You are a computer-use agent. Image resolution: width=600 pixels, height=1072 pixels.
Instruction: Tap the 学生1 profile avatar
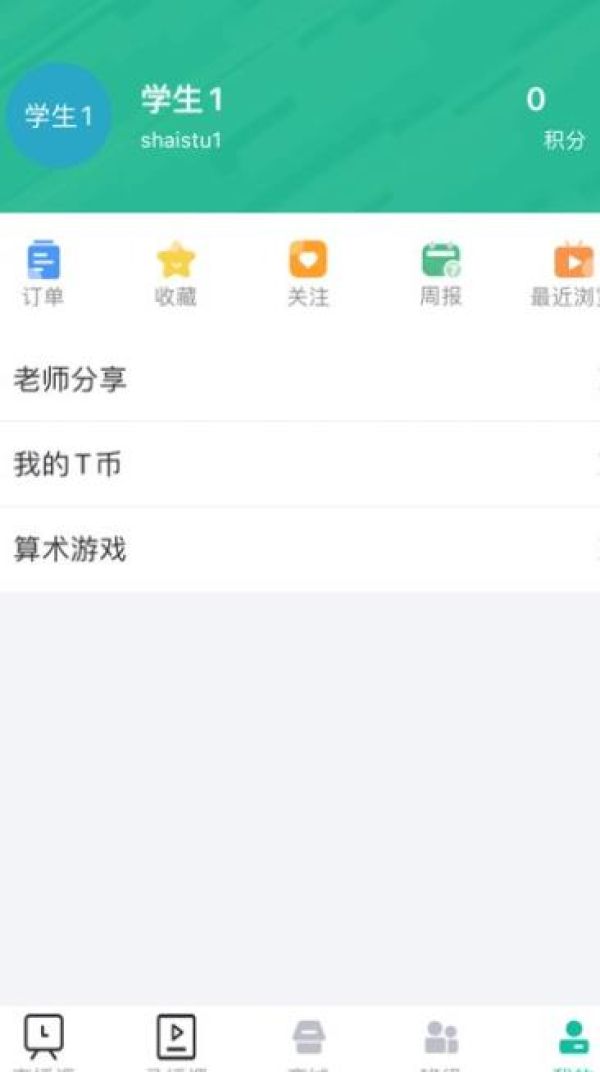(58, 116)
